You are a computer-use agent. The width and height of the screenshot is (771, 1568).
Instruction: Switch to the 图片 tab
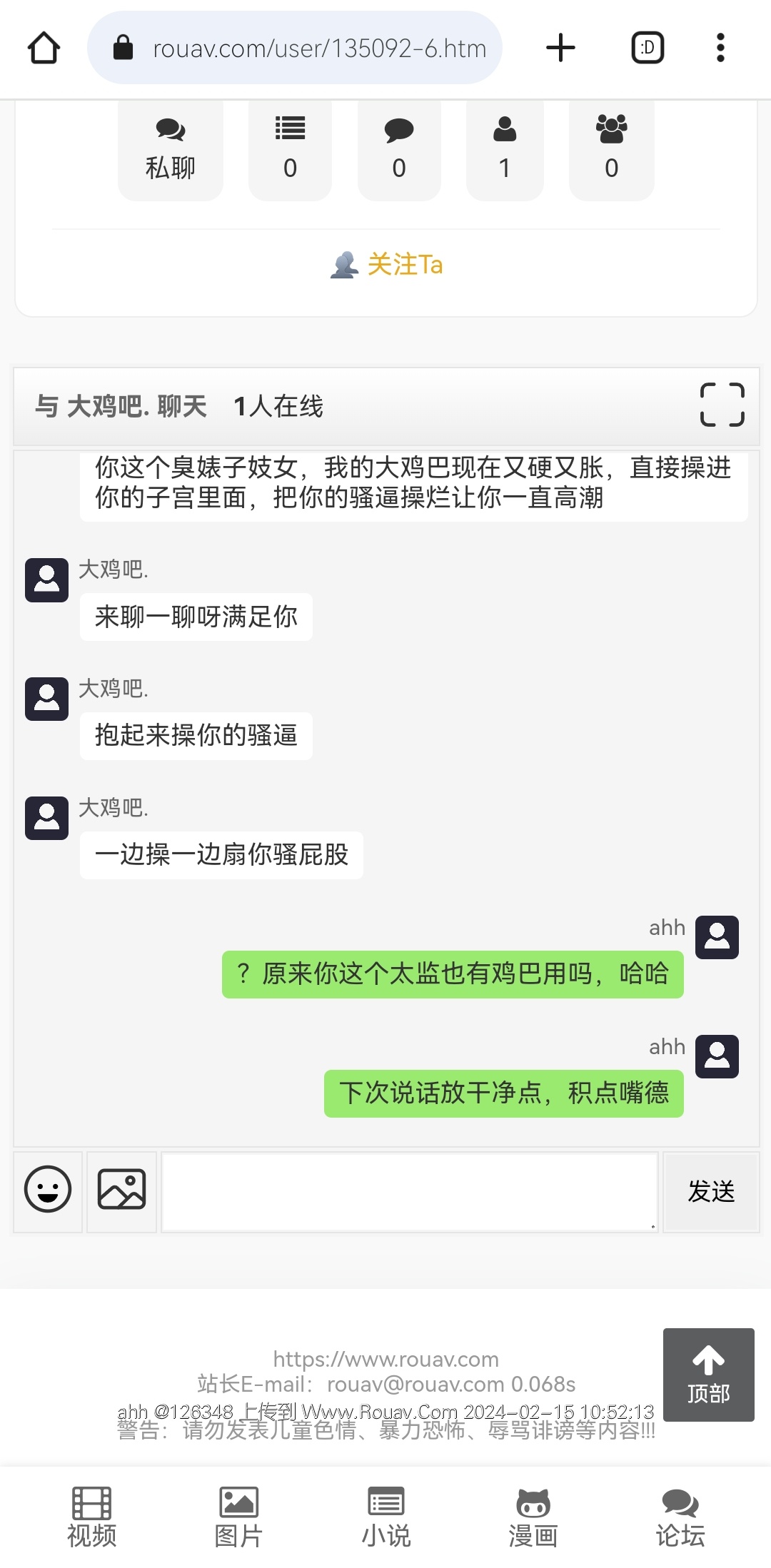238,1517
